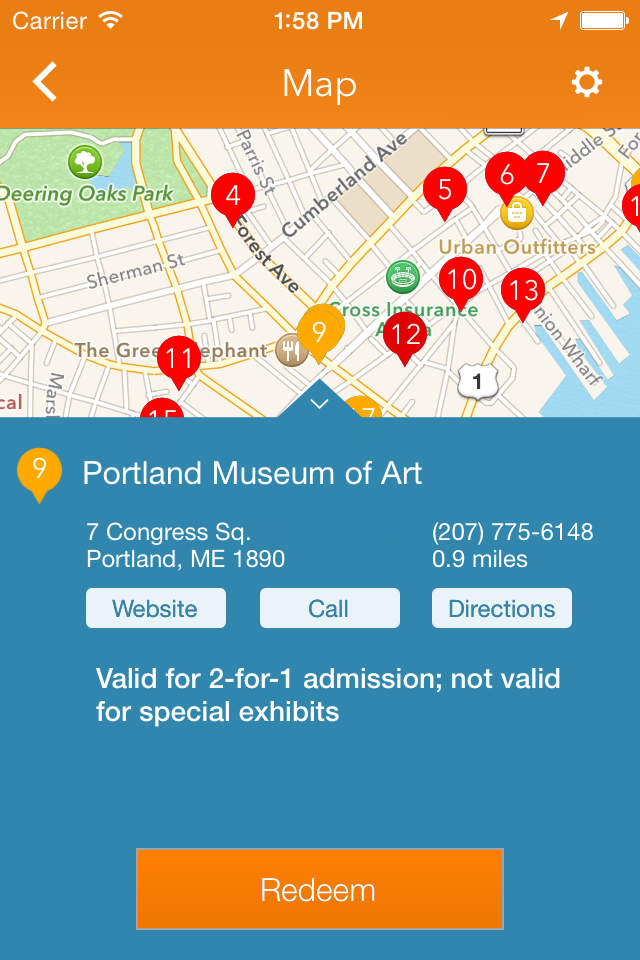Go back using the top-left arrow

[x=45, y=82]
